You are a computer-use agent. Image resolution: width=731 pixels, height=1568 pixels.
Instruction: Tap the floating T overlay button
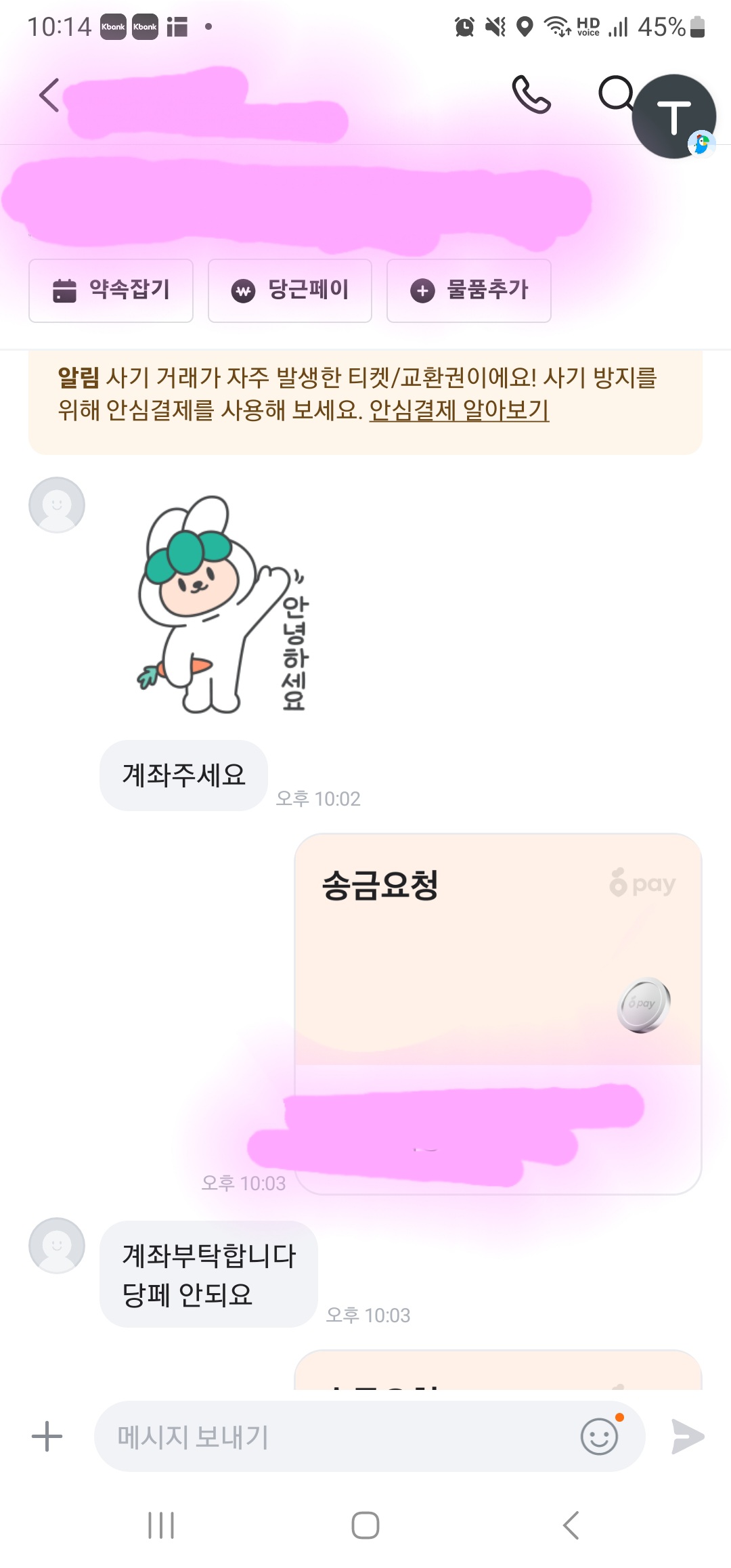[674, 116]
